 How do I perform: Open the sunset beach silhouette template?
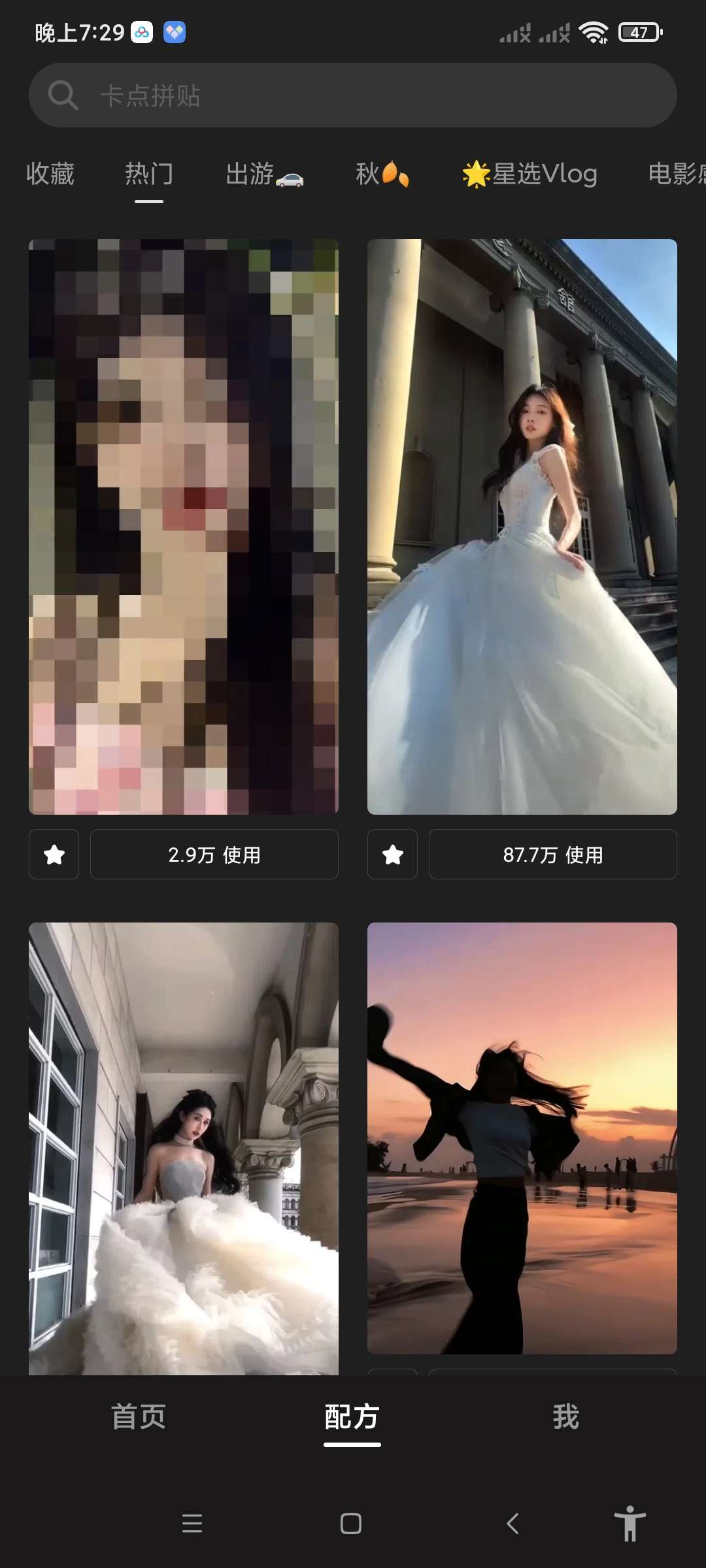522,1137
